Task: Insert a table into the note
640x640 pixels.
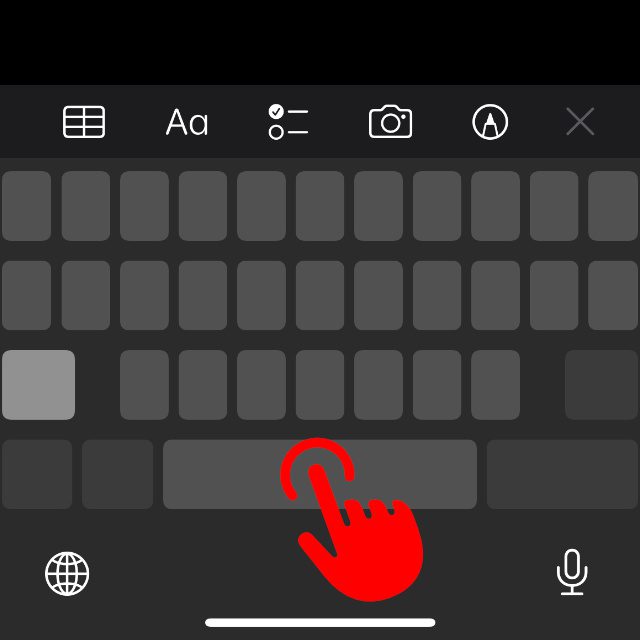Action: (x=84, y=122)
